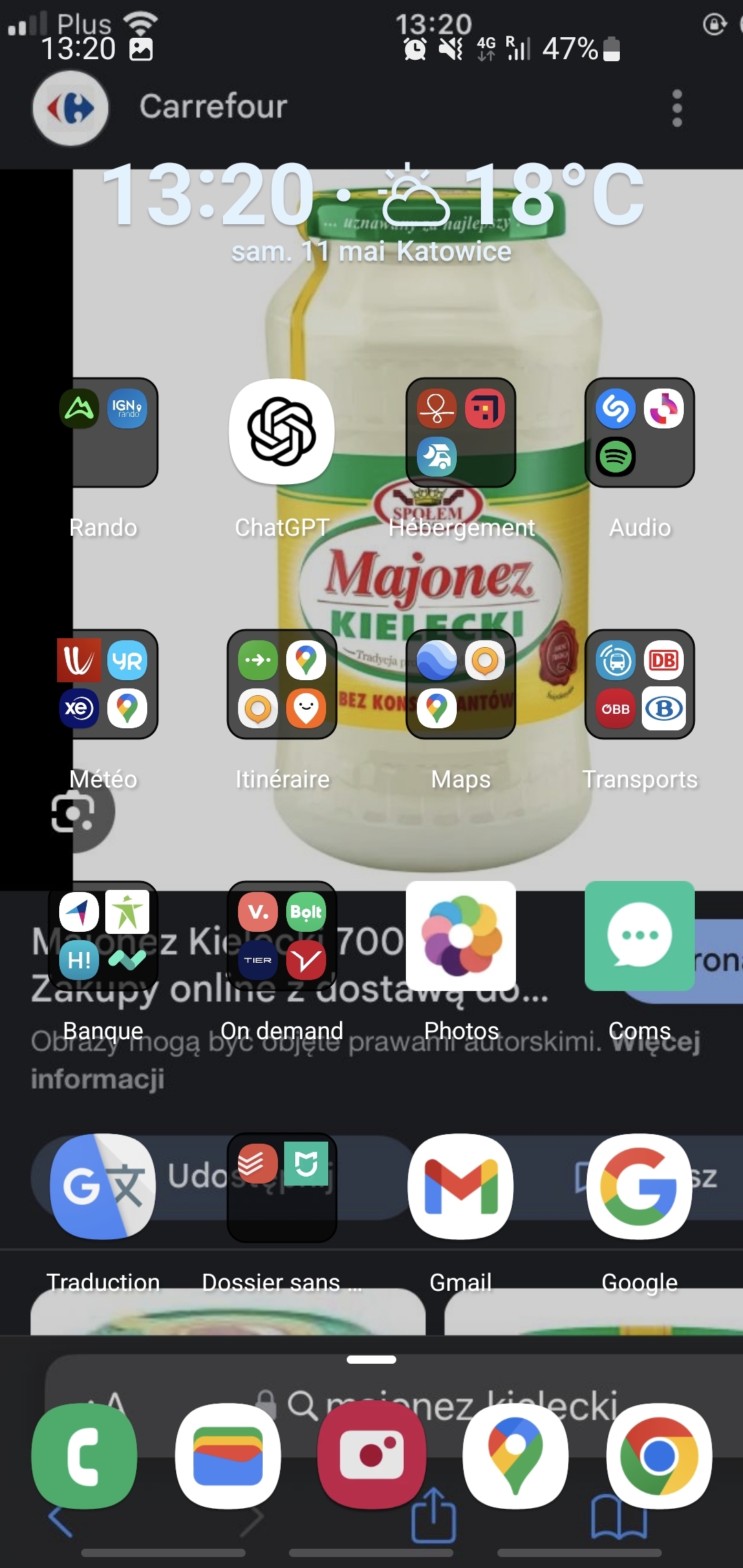Open the Transports folder
Image resolution: width=743 pixels, height=1568 pixels.
(639, 684)
